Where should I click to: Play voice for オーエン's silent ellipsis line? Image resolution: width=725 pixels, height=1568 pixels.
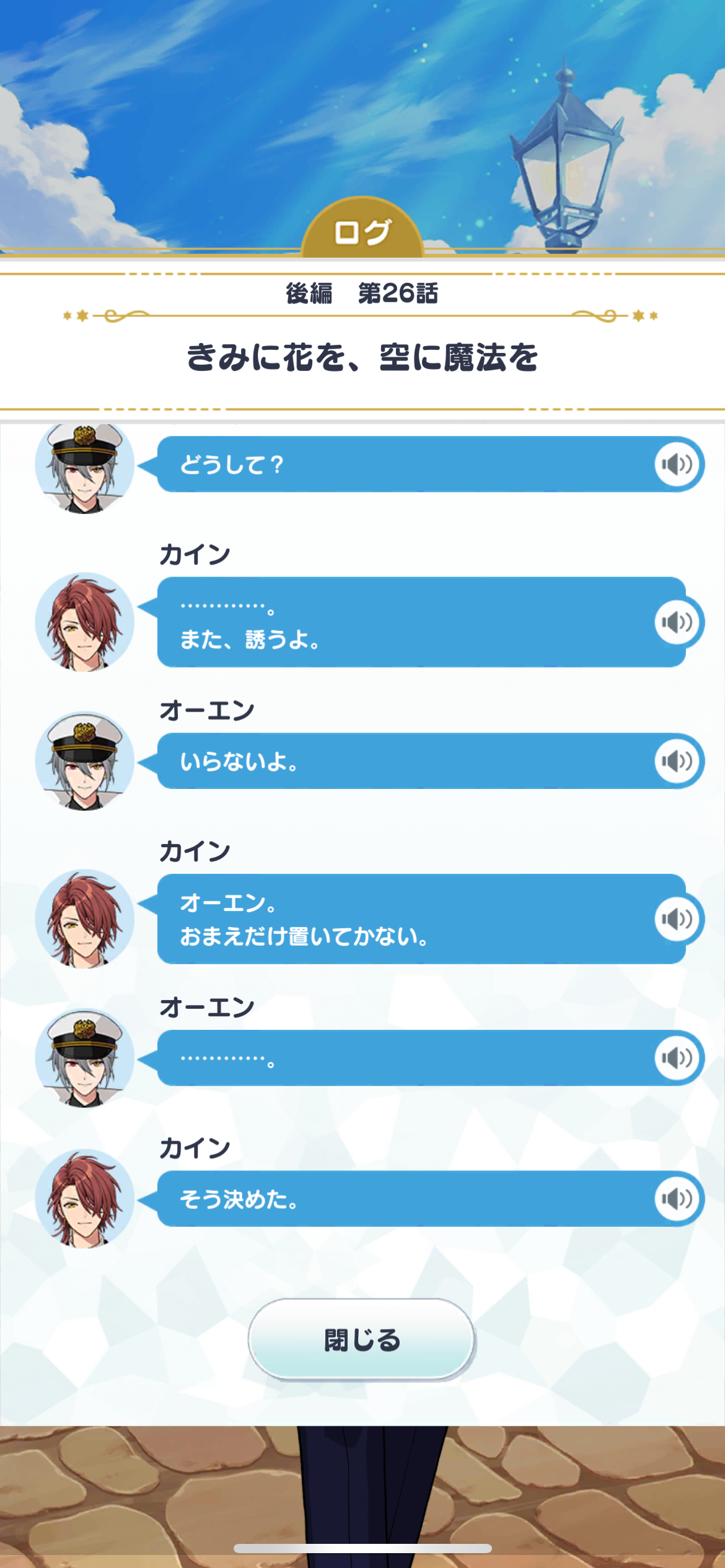click(x=677, y=1058)
